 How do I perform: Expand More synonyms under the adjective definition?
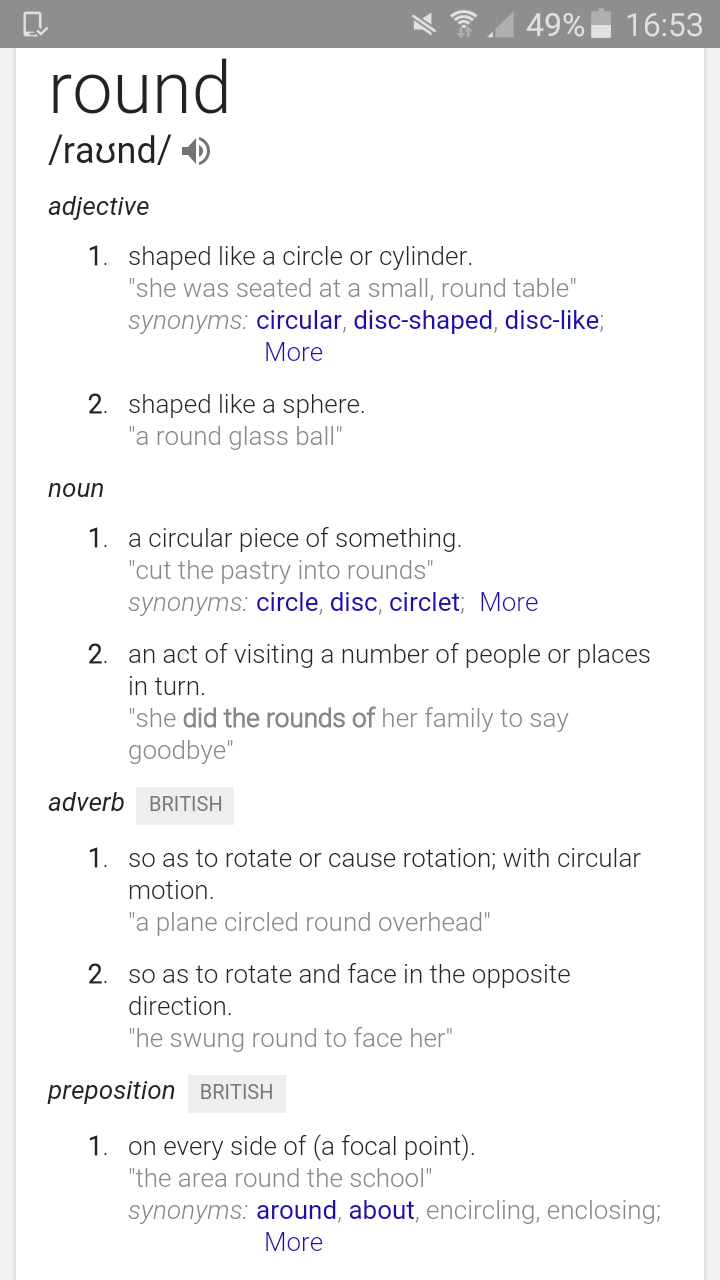pyautogui.click(x=294, y=352)
